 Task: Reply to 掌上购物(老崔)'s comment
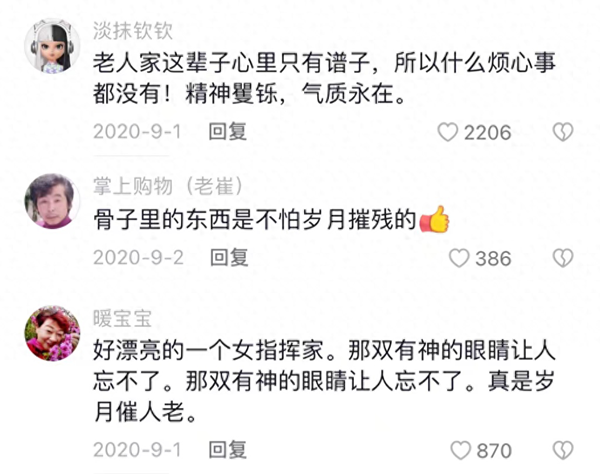(227, 258)
